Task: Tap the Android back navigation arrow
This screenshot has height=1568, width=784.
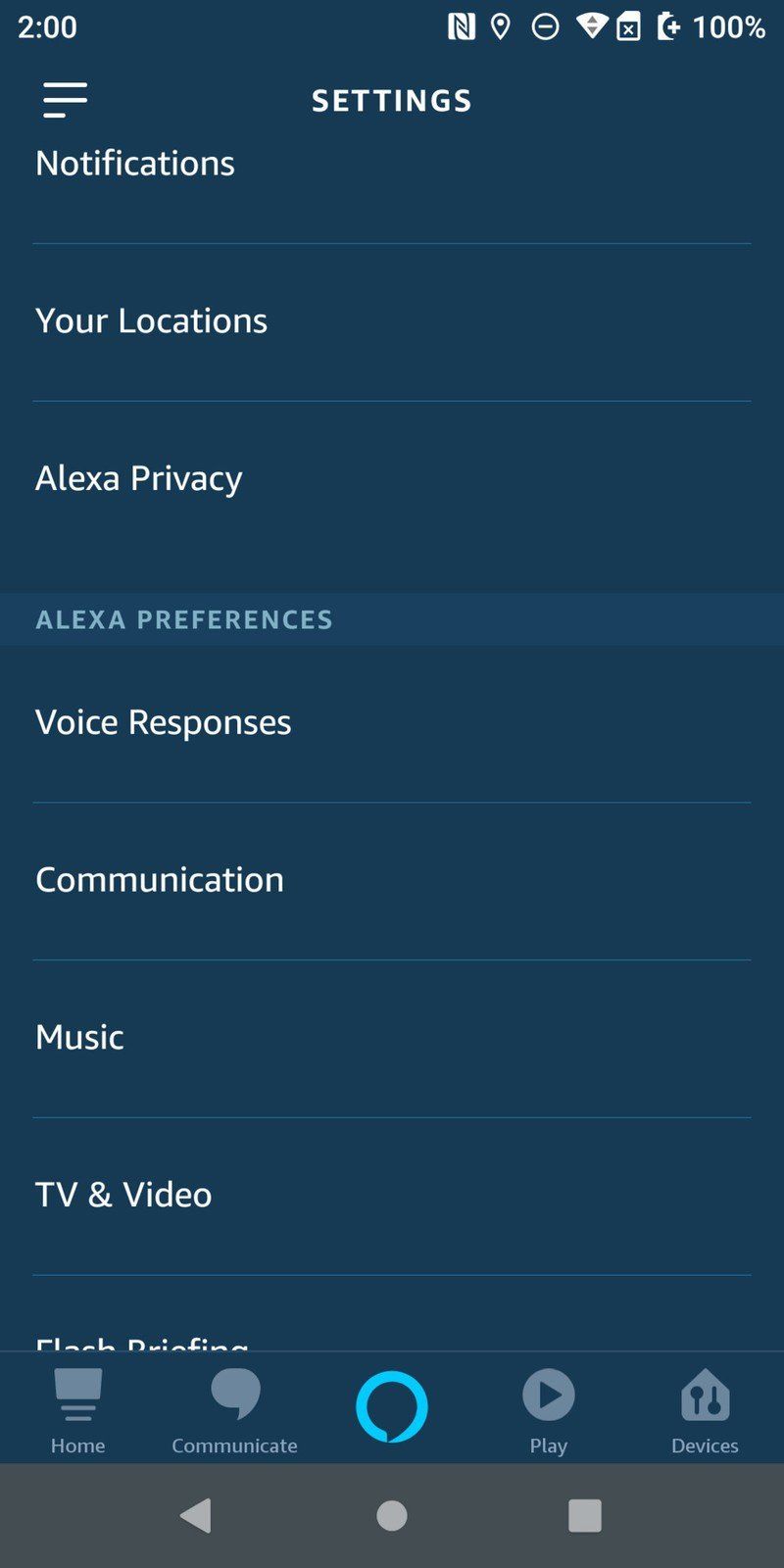Action: (x=196, y=1514)
